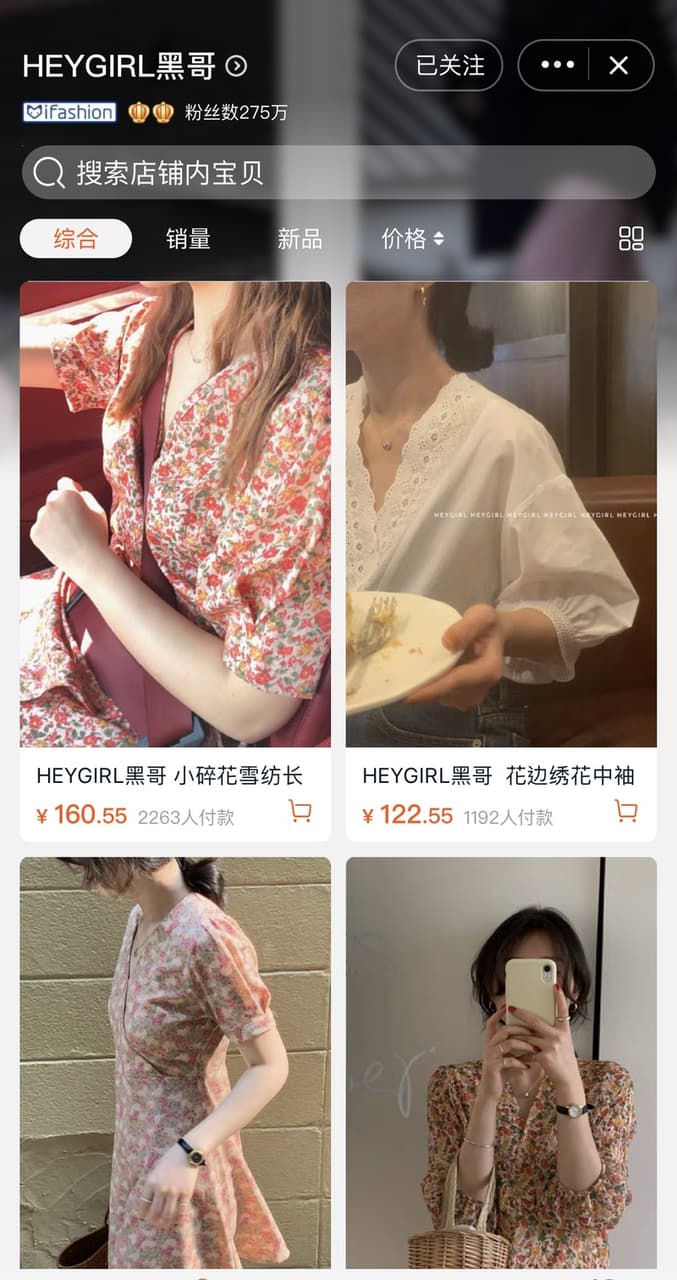Screen dimensions: 677x1280
Task: Tap the 搜索店铺内宝贝 search field
Action: pyautogui.click(x=339, y=172)
